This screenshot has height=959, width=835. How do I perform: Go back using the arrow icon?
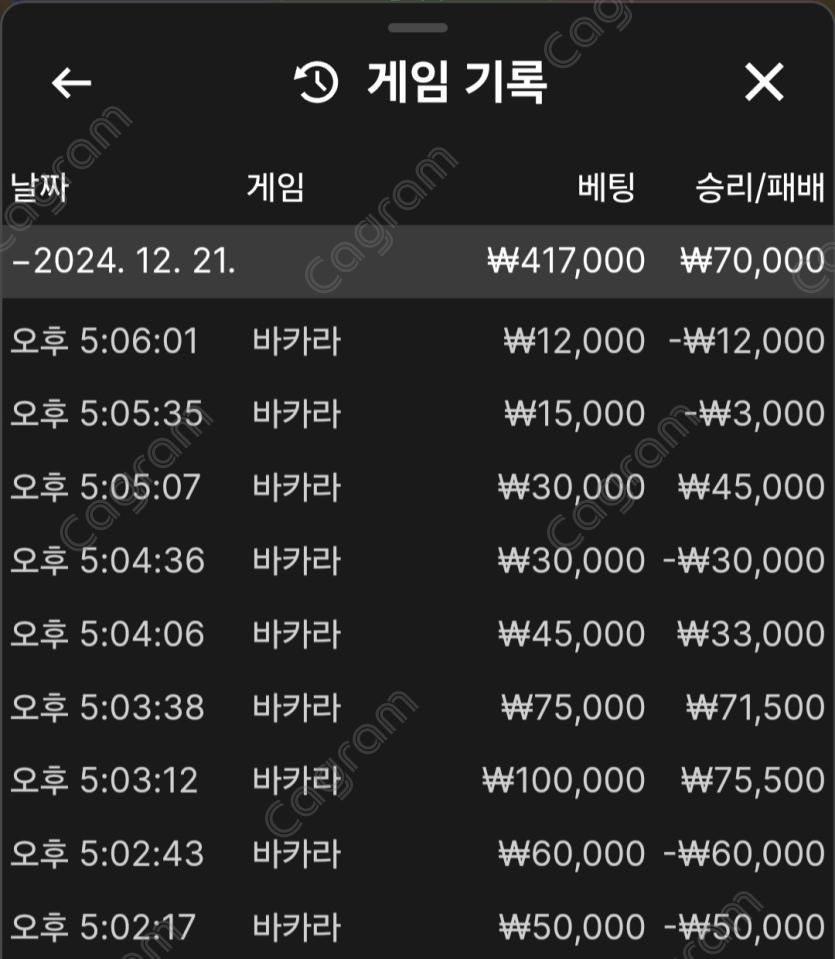[x=71, y=83]
